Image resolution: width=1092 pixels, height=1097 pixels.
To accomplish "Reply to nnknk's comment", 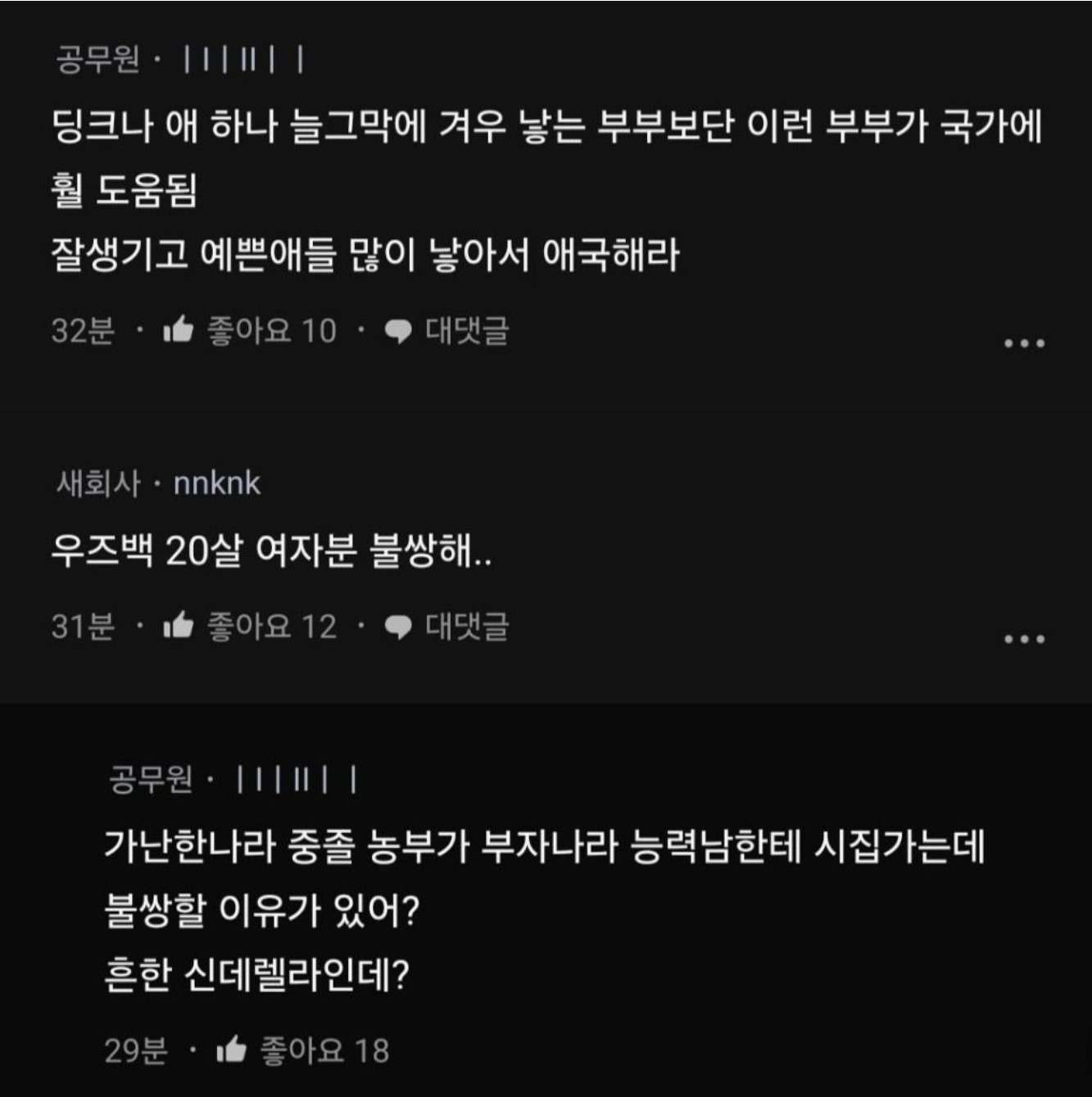I will pos(447,627).
